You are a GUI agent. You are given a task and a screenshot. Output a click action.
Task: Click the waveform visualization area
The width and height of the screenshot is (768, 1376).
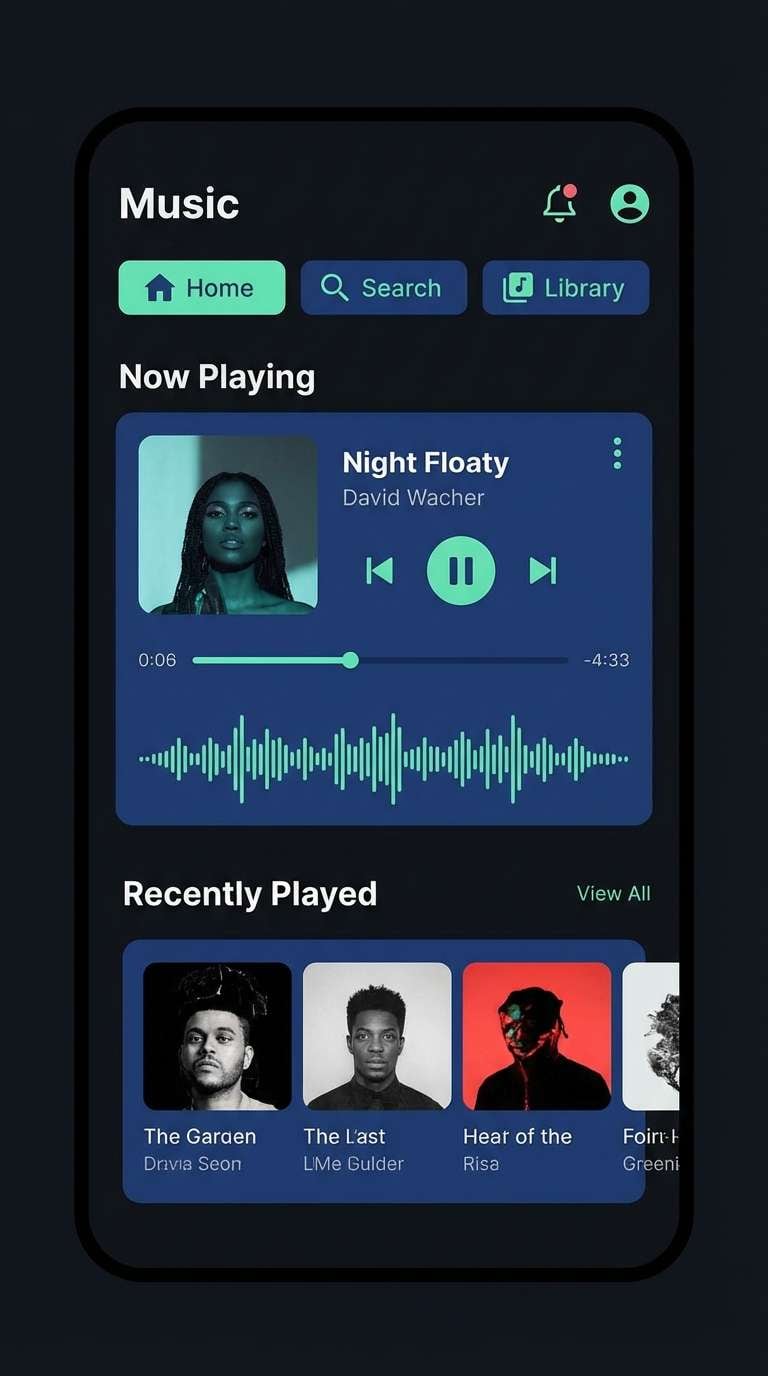pos(384,758)
